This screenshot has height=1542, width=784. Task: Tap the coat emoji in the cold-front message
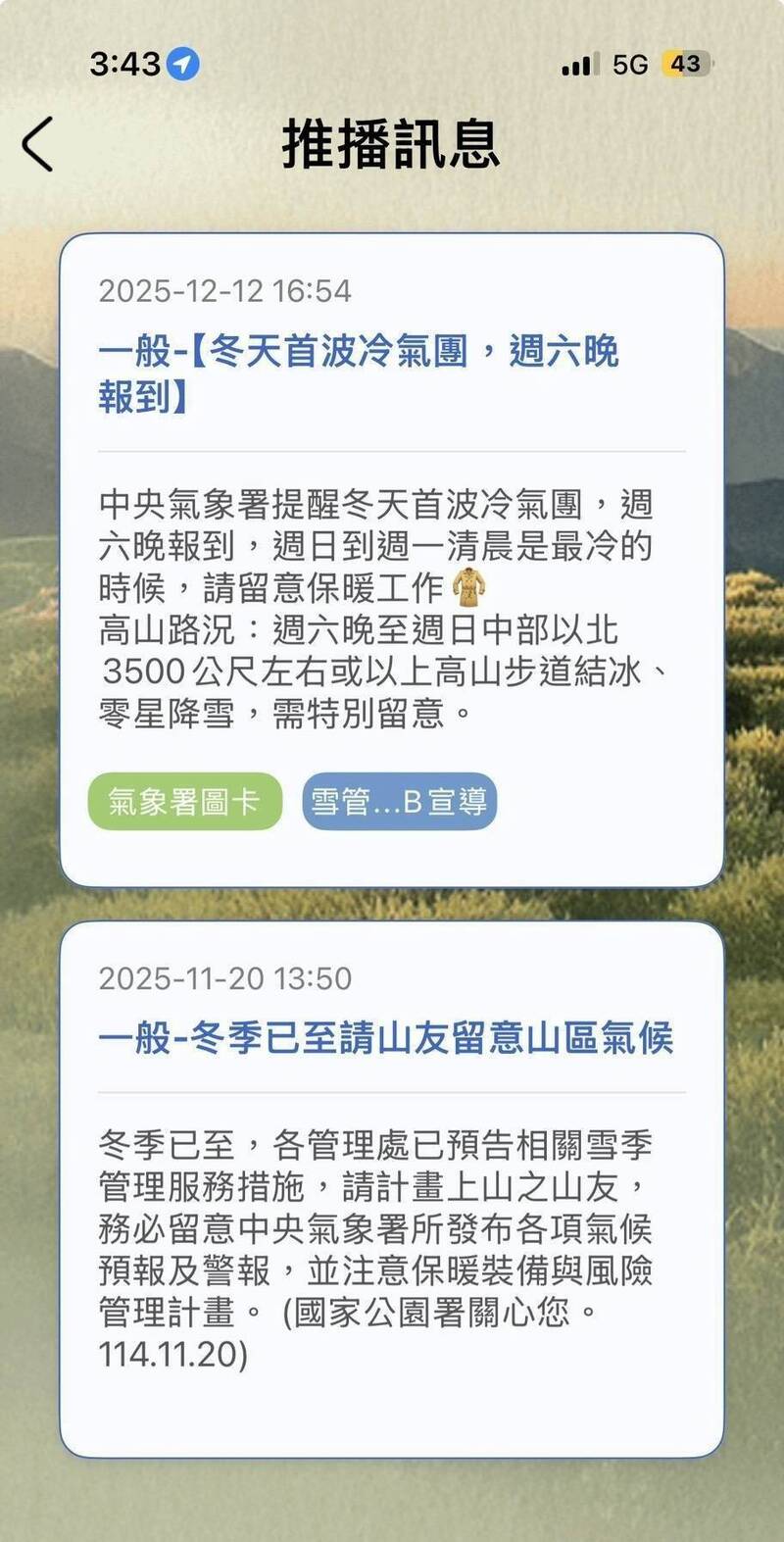coord(465,587)
